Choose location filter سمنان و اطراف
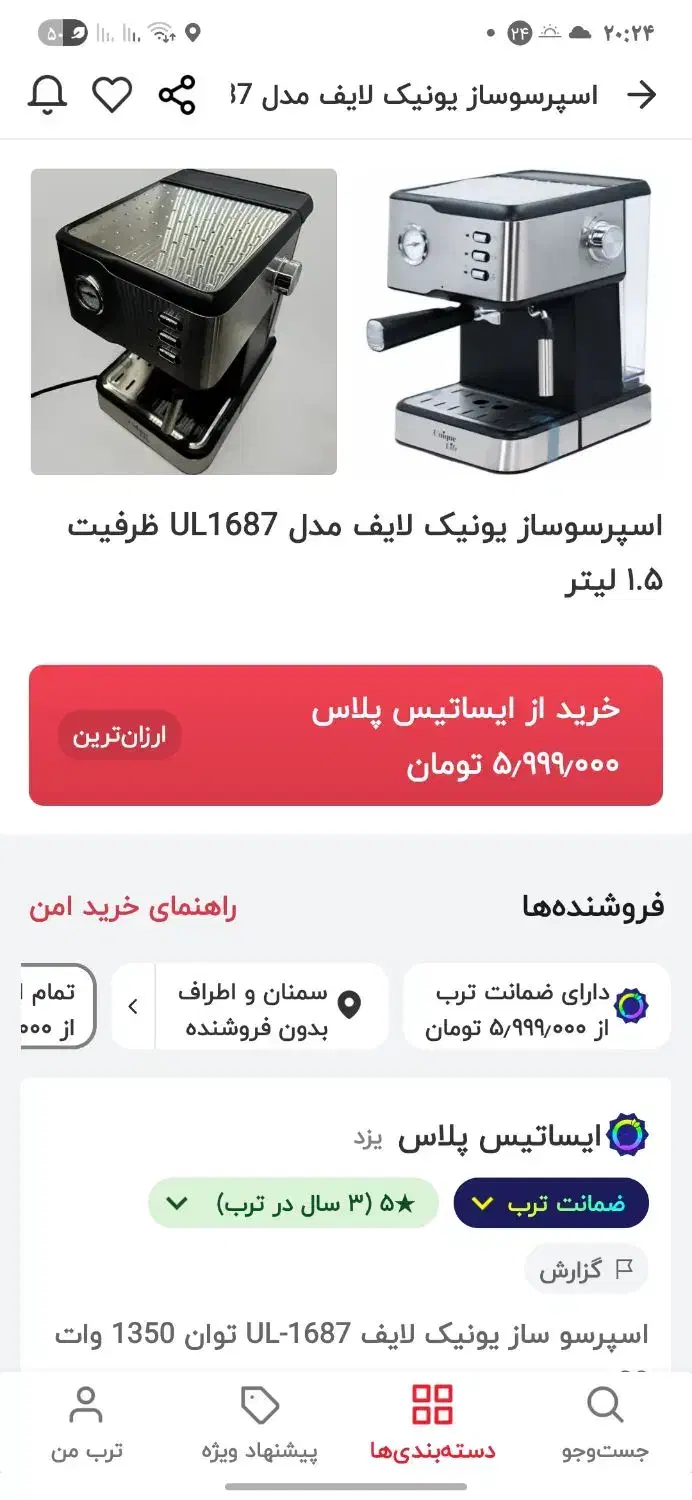 point(270,1007)
